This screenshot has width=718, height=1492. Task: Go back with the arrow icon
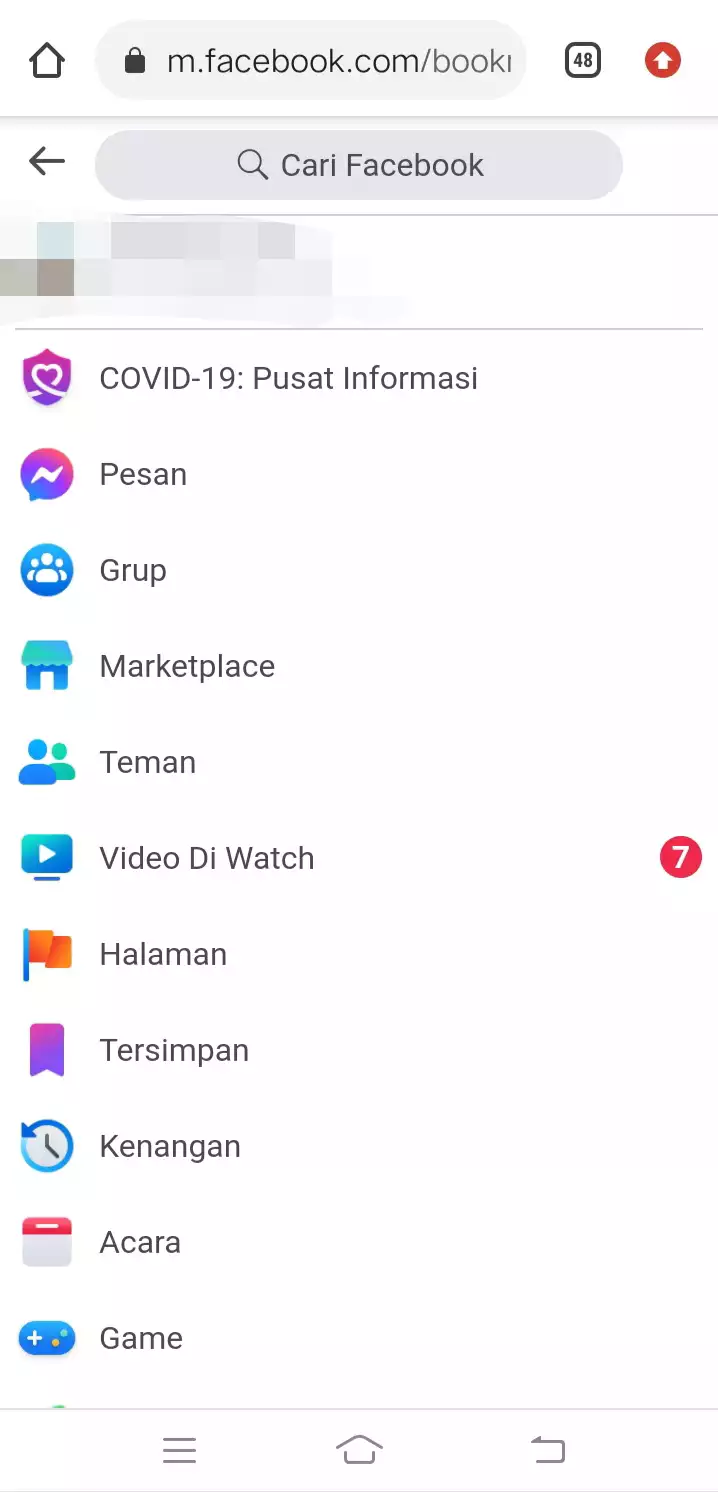47,160
